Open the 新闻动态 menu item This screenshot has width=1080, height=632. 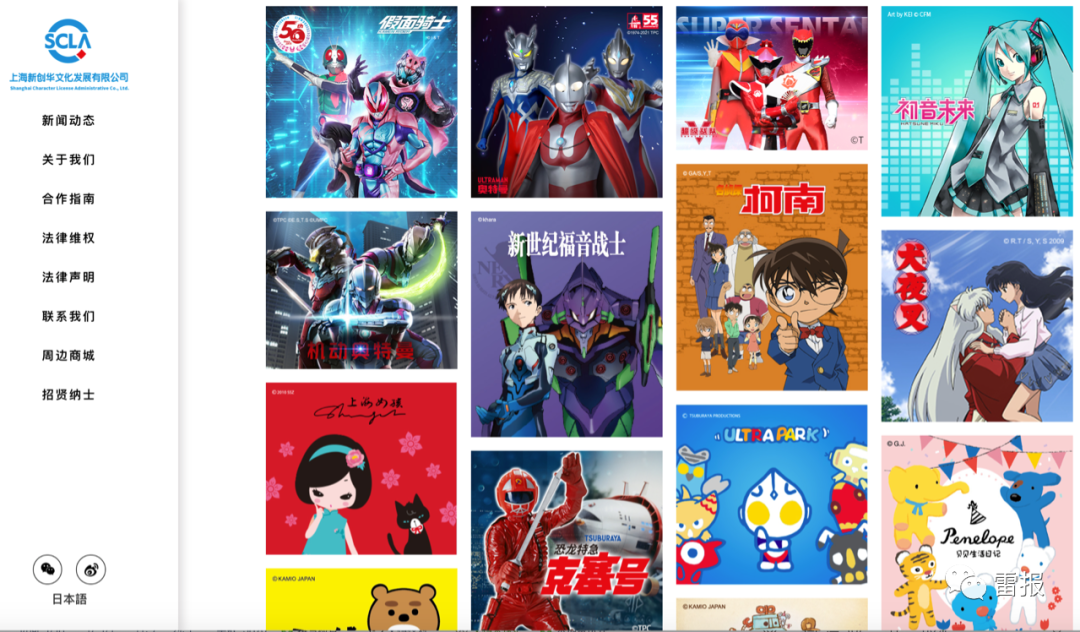coord(68,121)
